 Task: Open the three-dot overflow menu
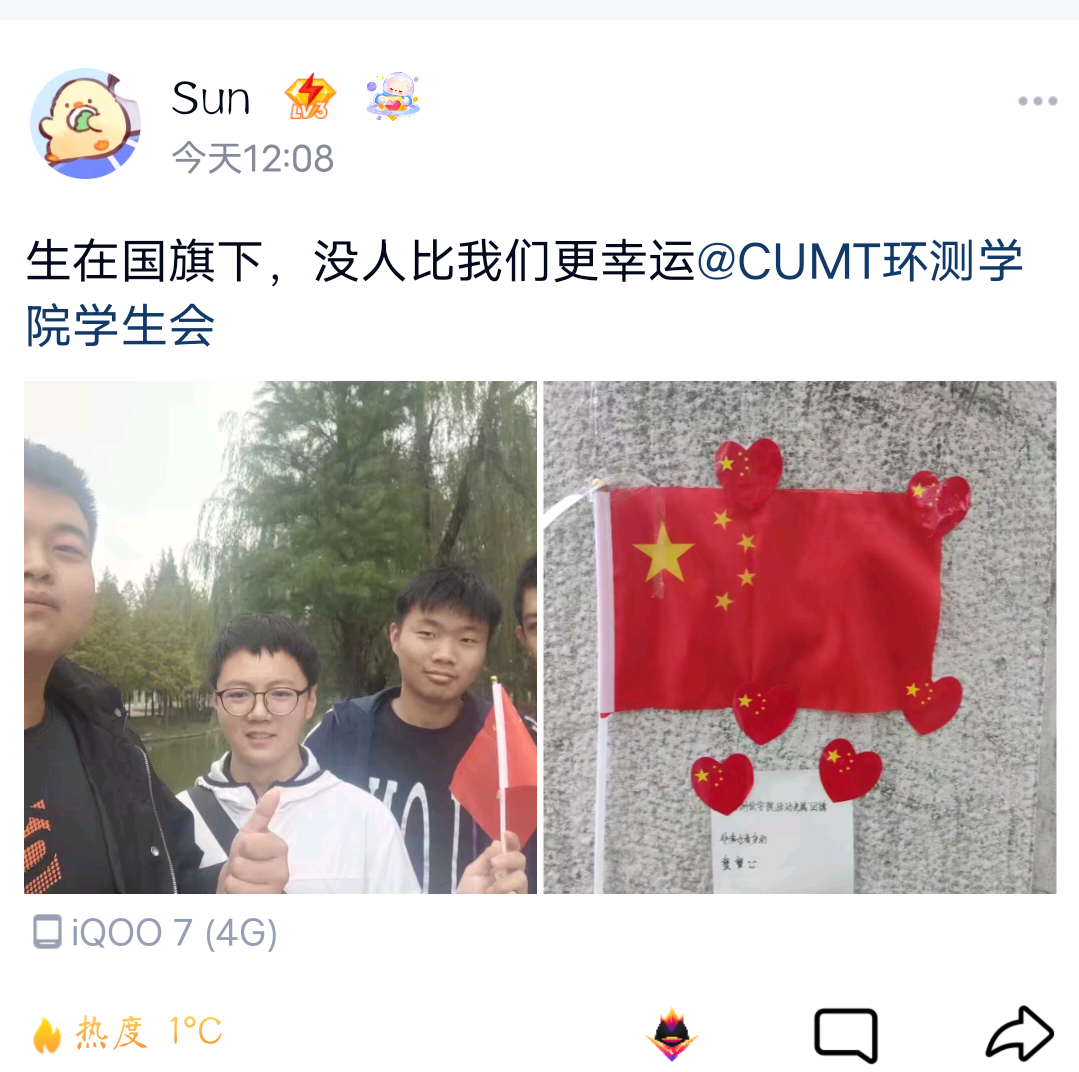click(1037, 101)
